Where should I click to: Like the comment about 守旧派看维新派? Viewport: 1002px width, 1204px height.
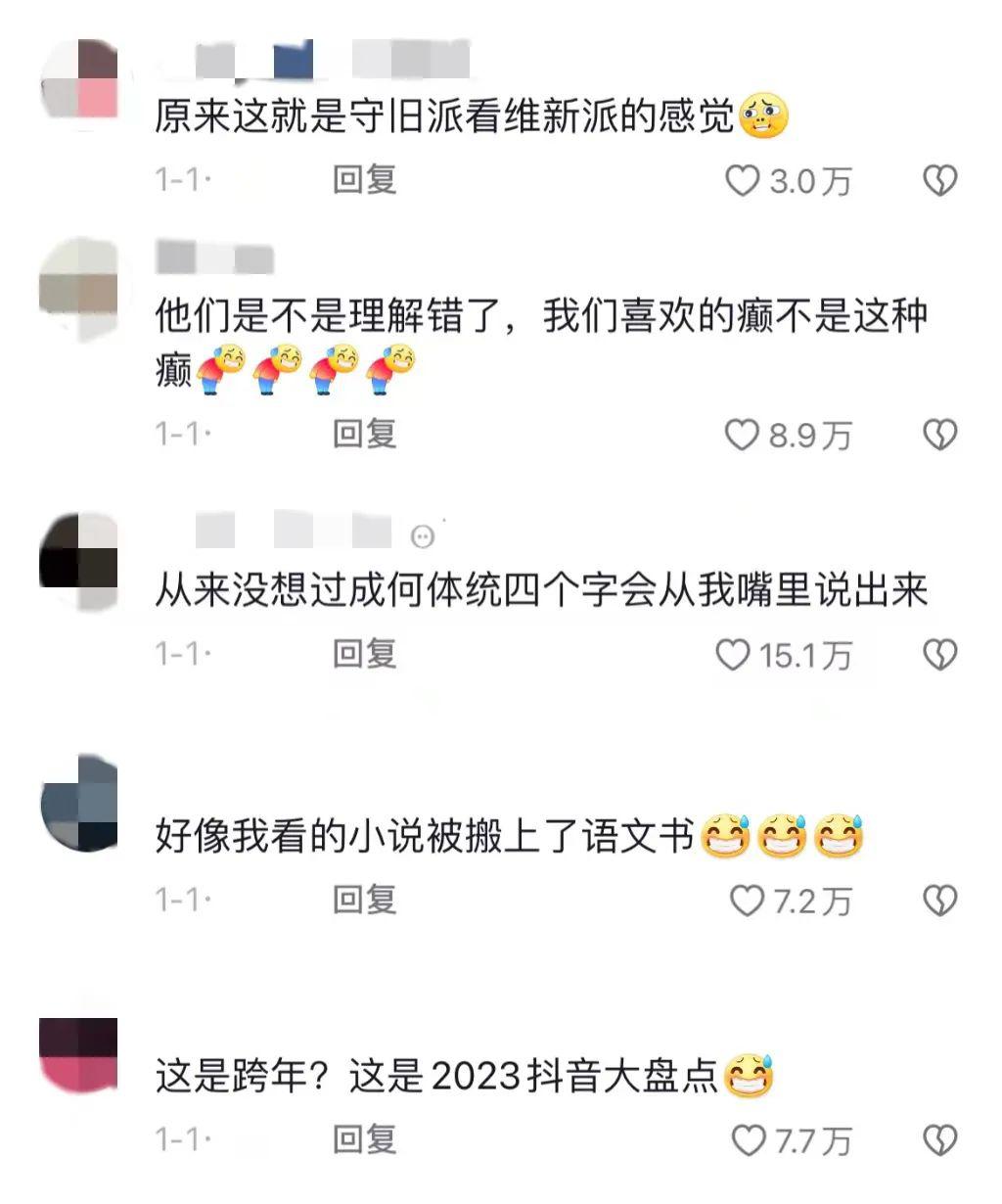[x=743, y=180]
